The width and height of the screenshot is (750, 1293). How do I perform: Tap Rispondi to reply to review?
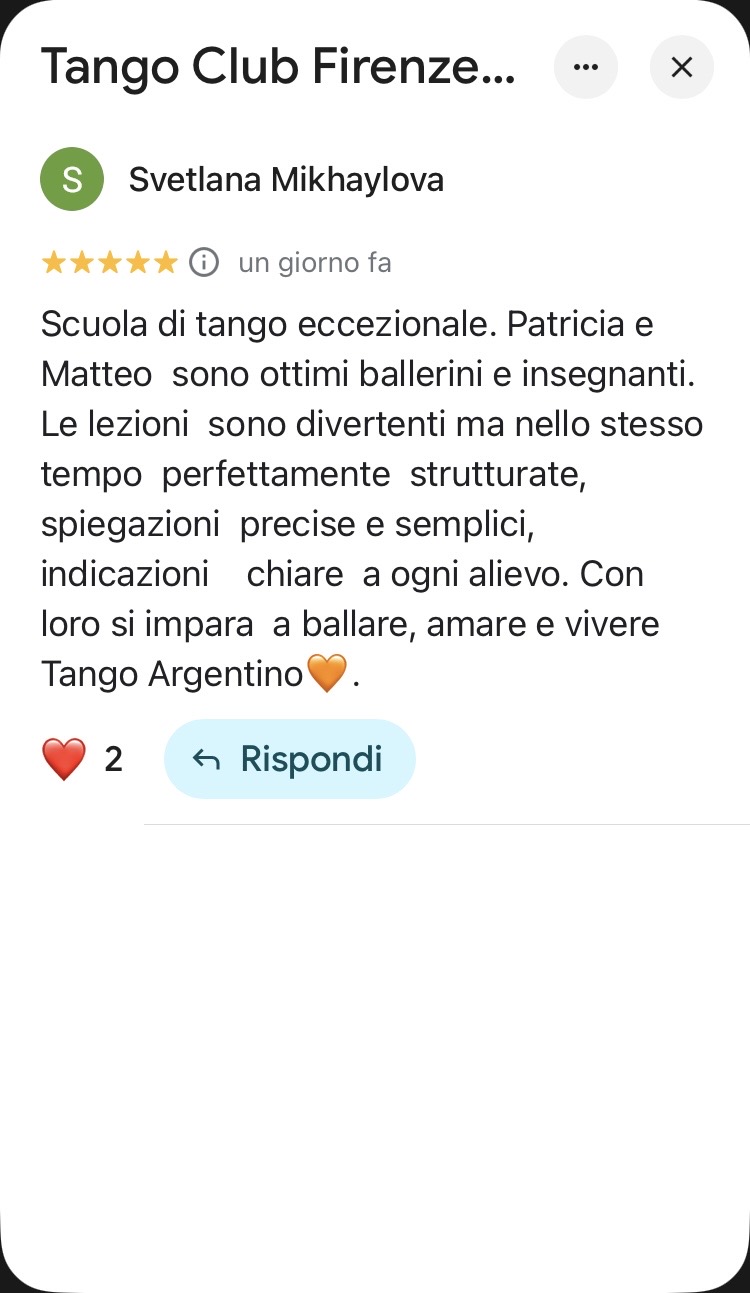(x=290, y=759)
